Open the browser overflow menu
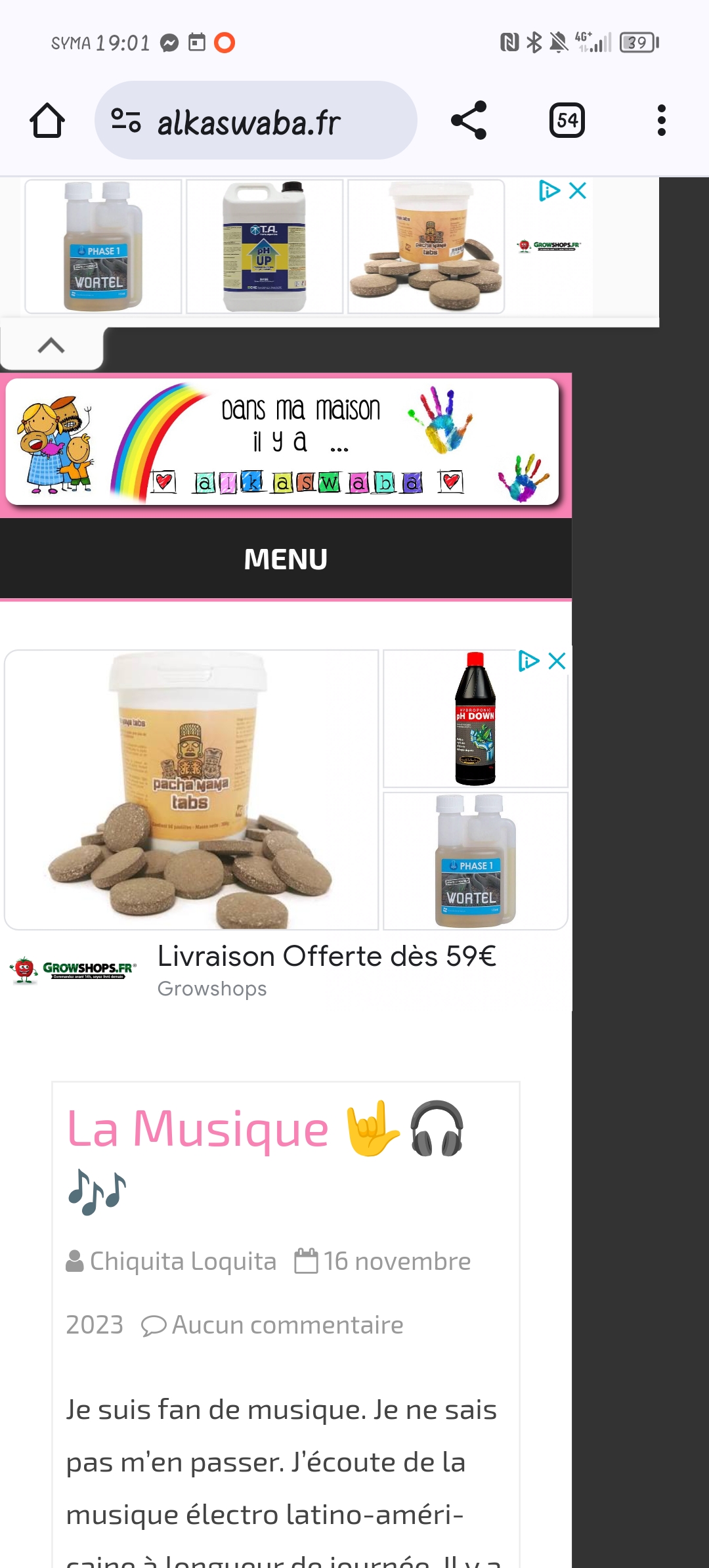This screenshot has height=1568, width=709. 661,121
